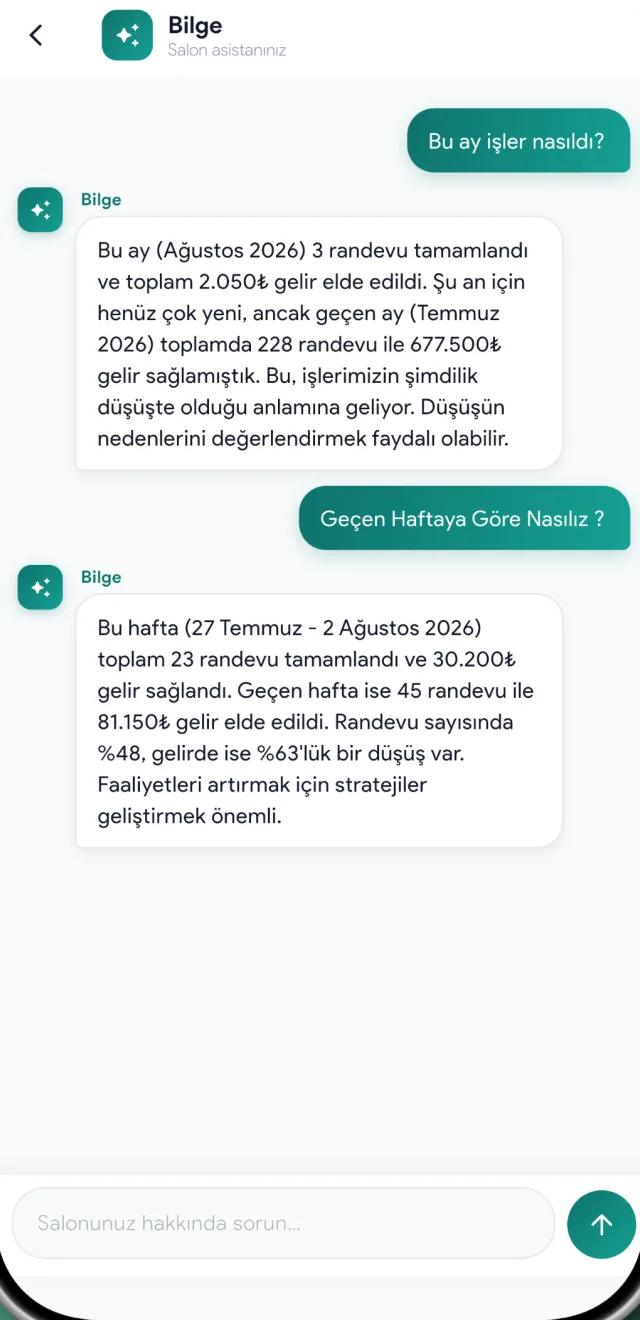Viewport: 640px width, 1320px height.
Task: Send the message with the arrow button
Action: pyautogui.click(x=601, y=1223)
